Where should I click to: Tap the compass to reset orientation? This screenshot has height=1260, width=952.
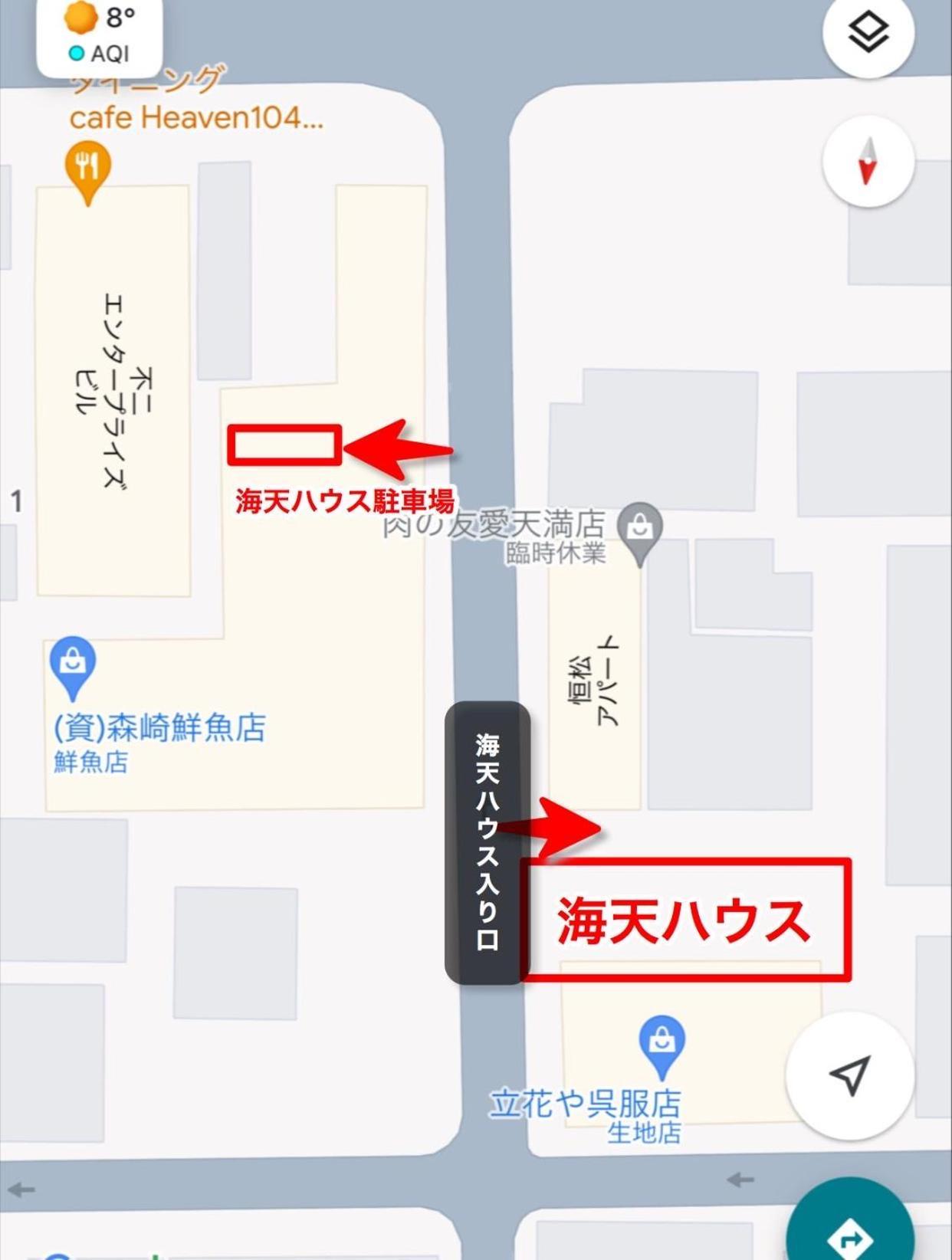click(x=868, y=161)
